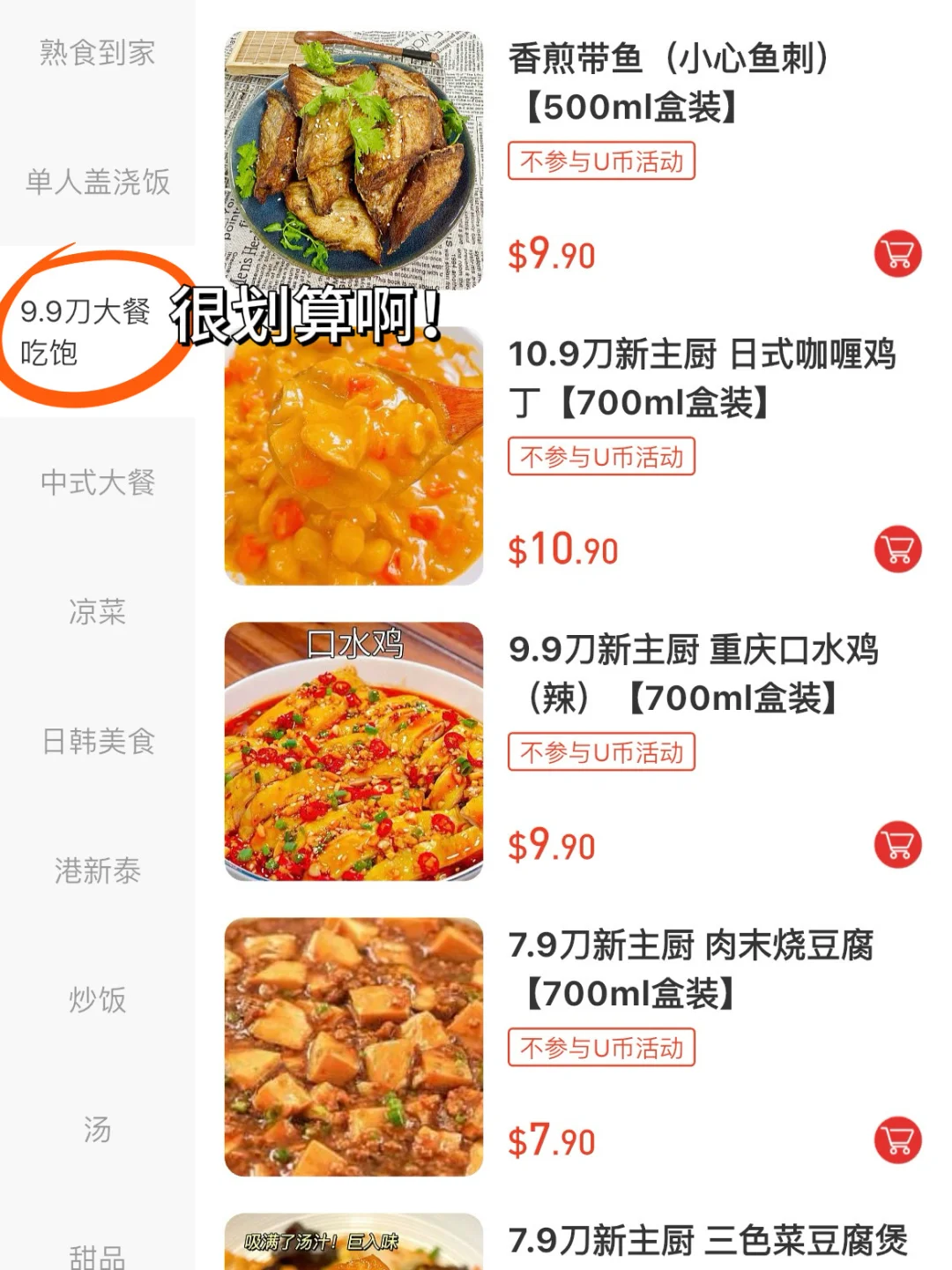Select the 单人盖浇饭 category
This screenshot has height=1270, width=952.
(x=97, y=183)
